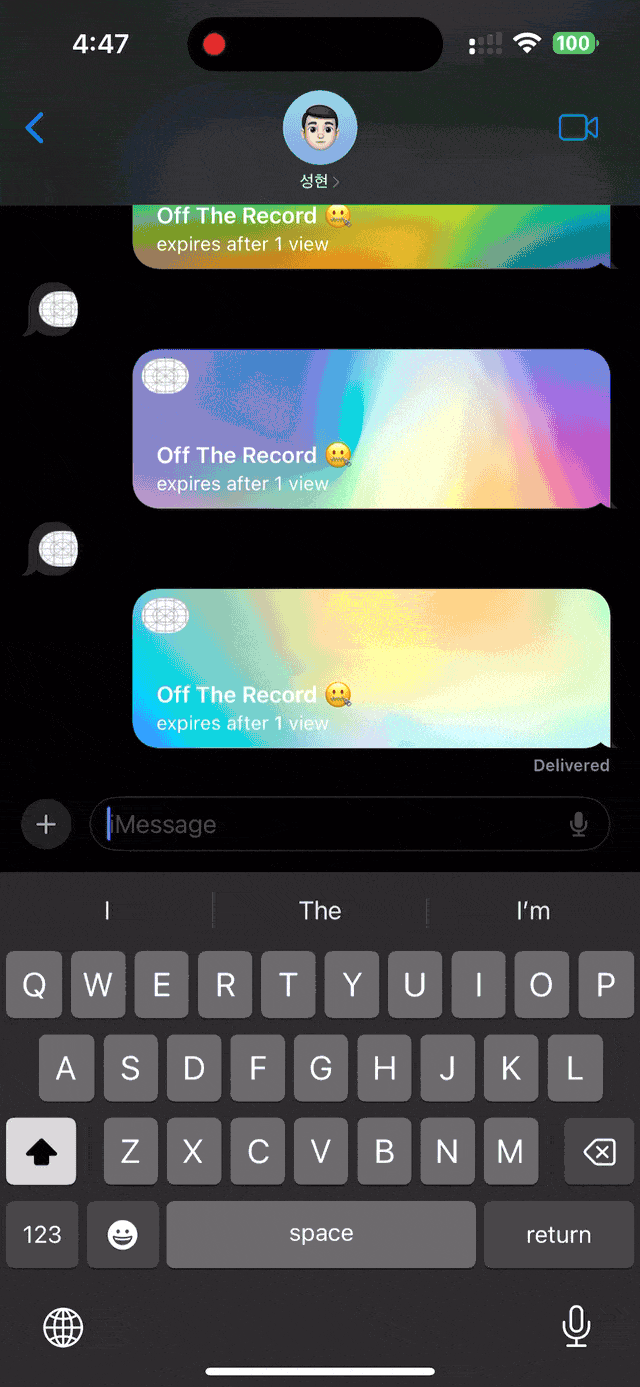640x1387 pixels.
Task: Hit the return key
Action: click(558, 1235)
